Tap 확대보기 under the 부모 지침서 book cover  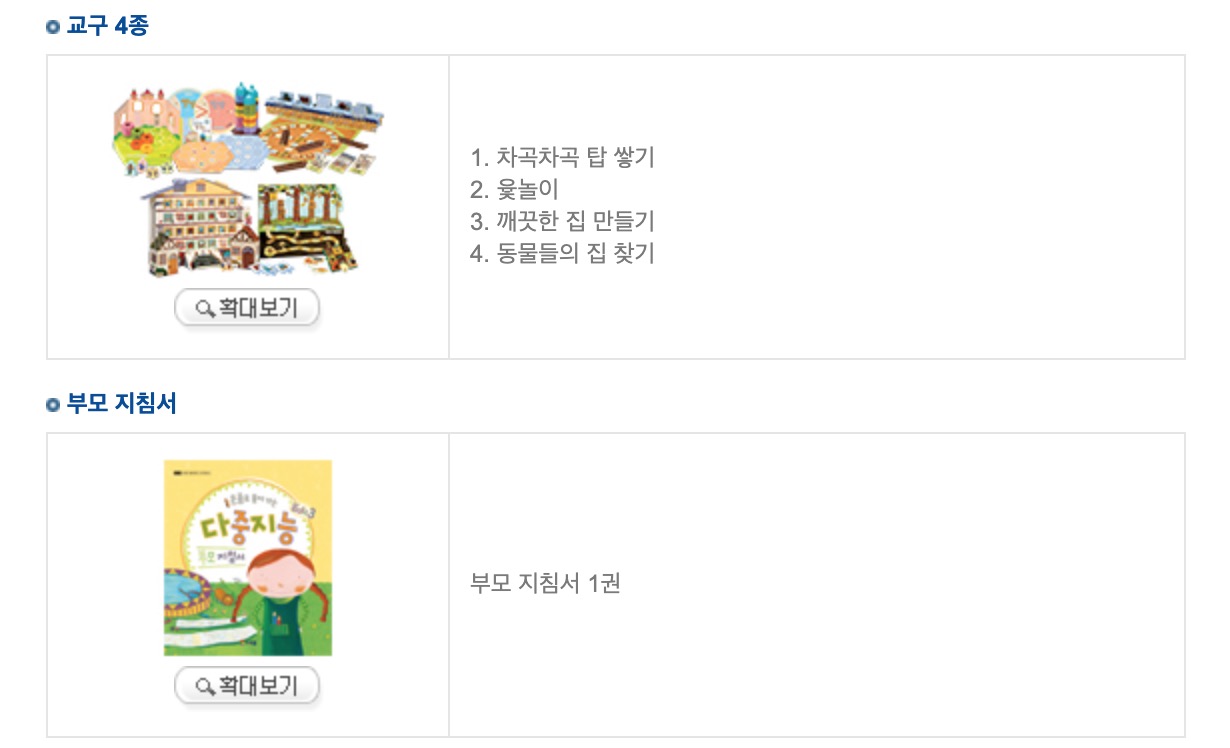click(x=247, y=686)
